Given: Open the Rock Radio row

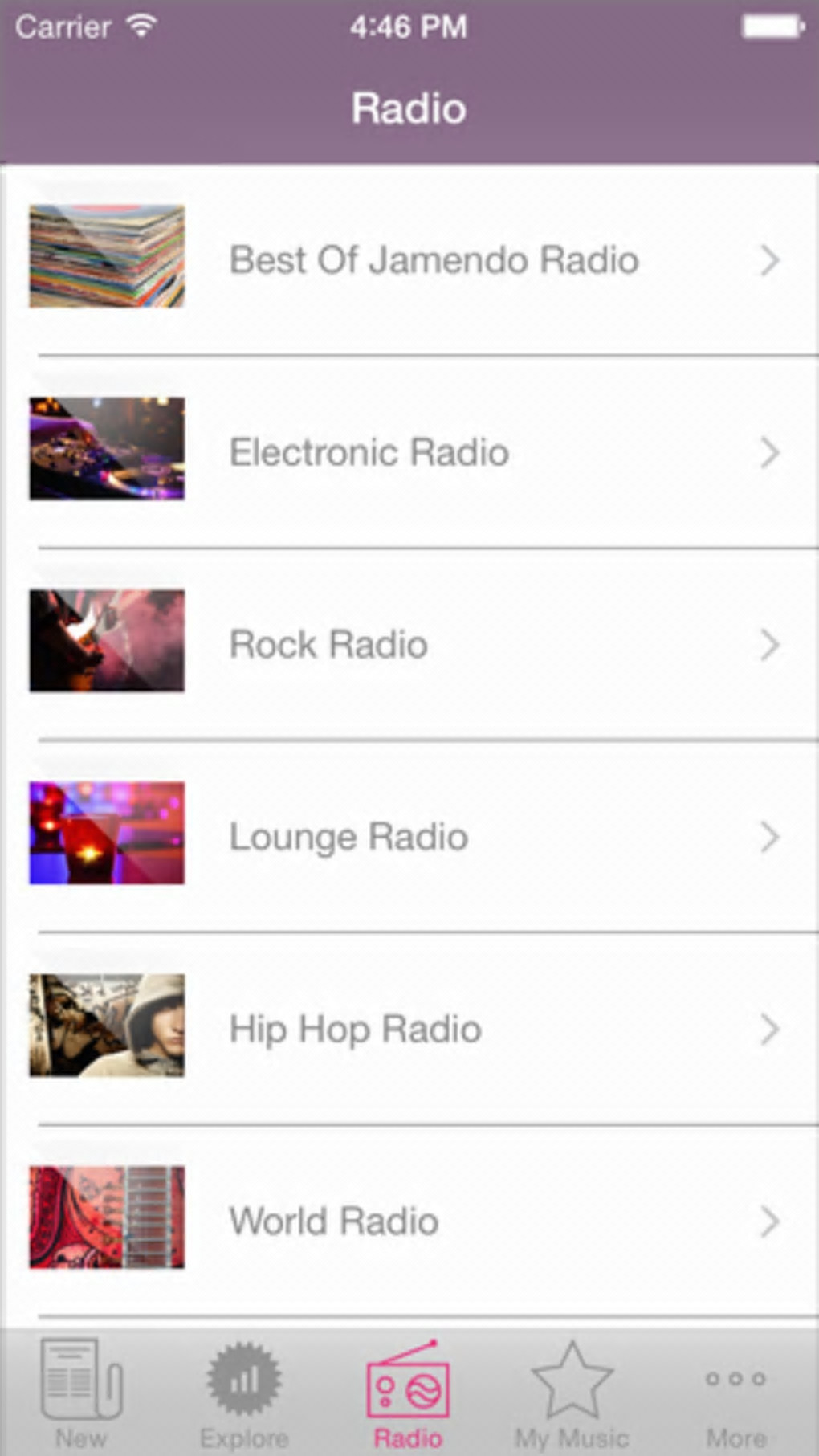Looking at the screenshot, I should click(x=329, y=644).
